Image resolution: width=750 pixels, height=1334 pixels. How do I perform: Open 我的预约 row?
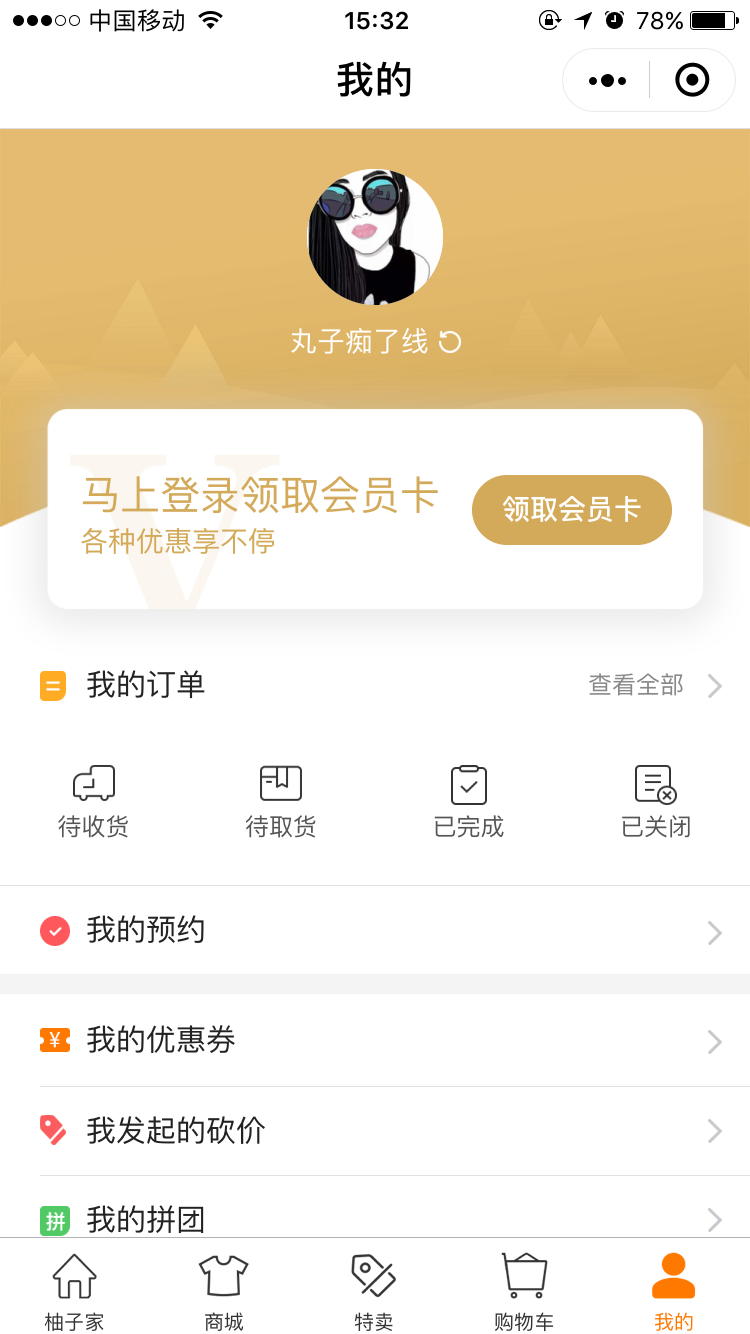coord(375,931)
